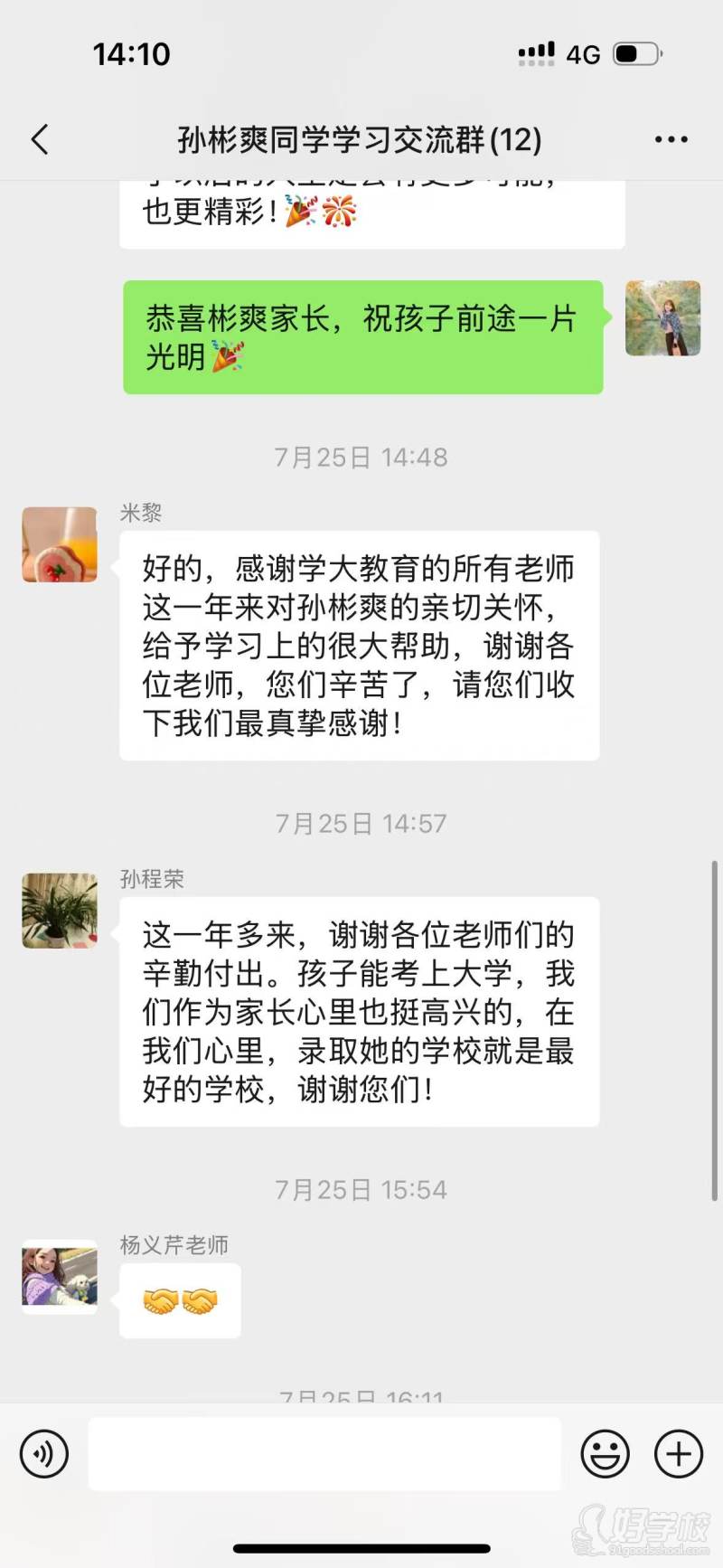Focus the message text field
This screenshot has width=723, height=1568.
[324, 1453]
